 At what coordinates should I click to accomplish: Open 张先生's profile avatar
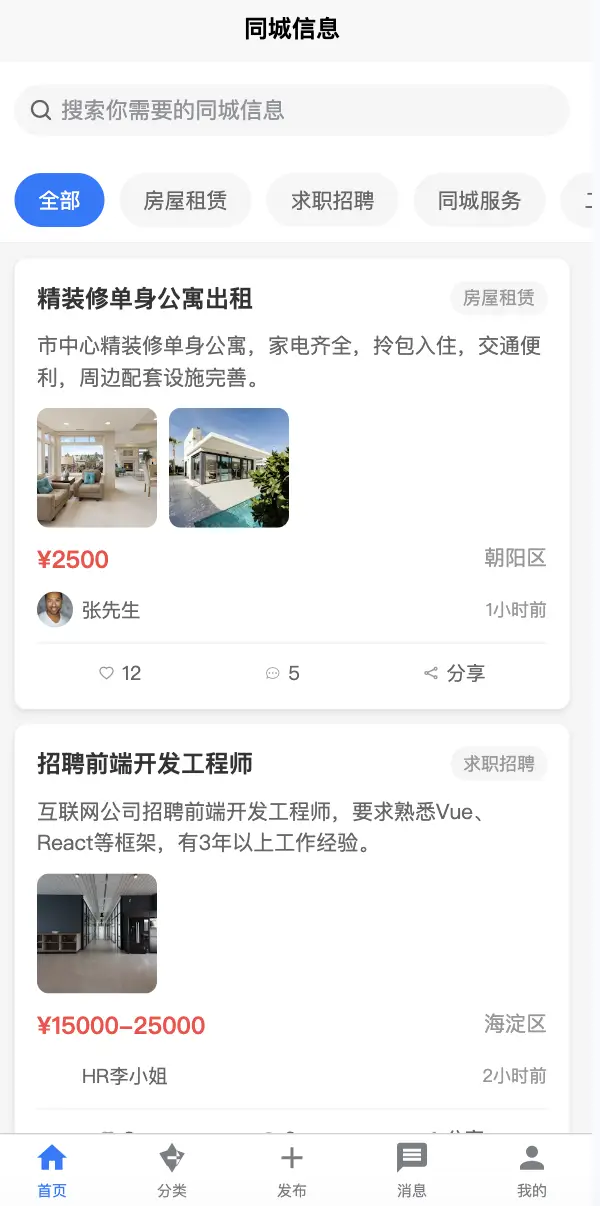click(x=55, y=610)
